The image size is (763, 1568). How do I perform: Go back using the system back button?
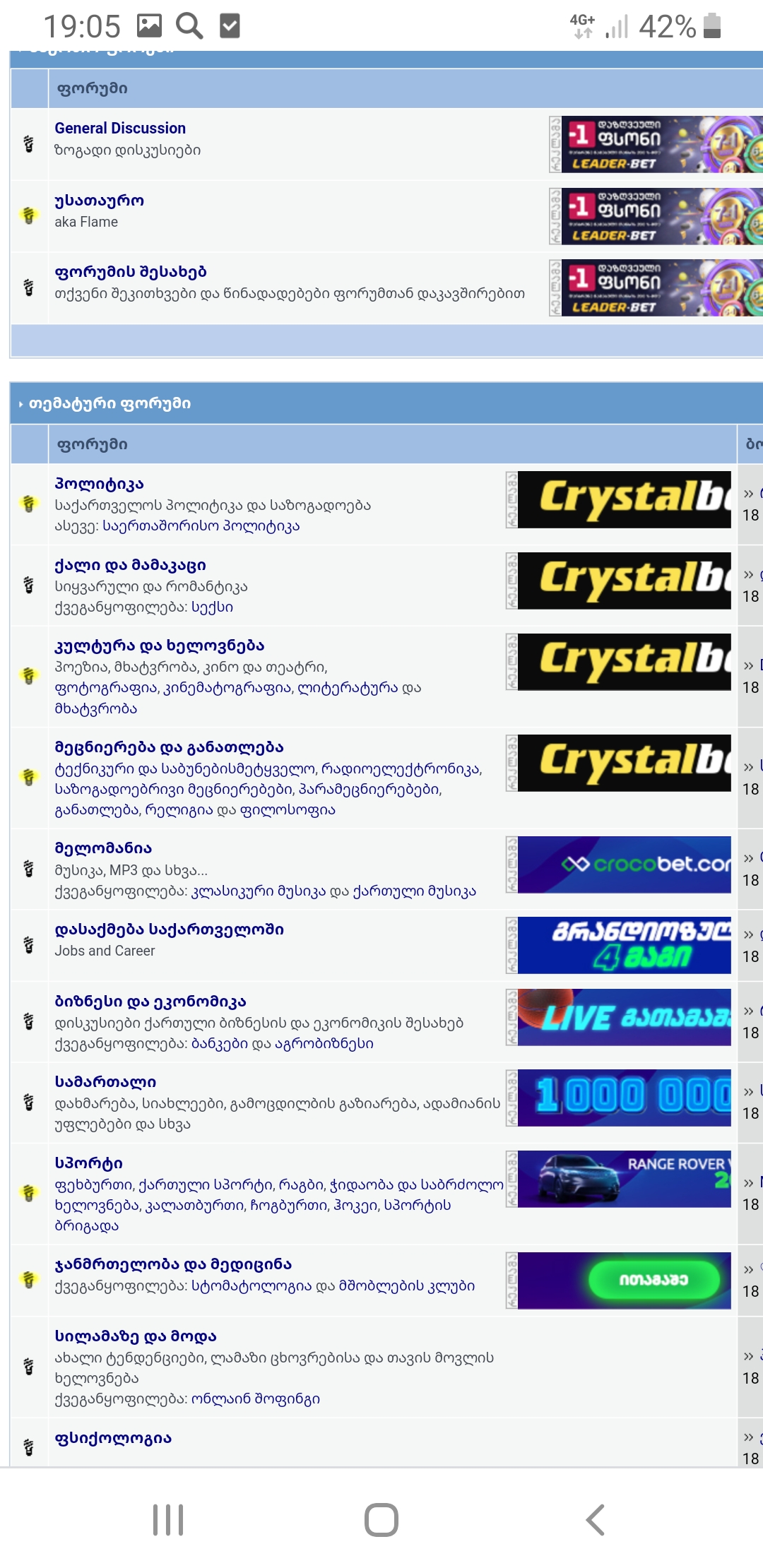(x=595, y=1519)
